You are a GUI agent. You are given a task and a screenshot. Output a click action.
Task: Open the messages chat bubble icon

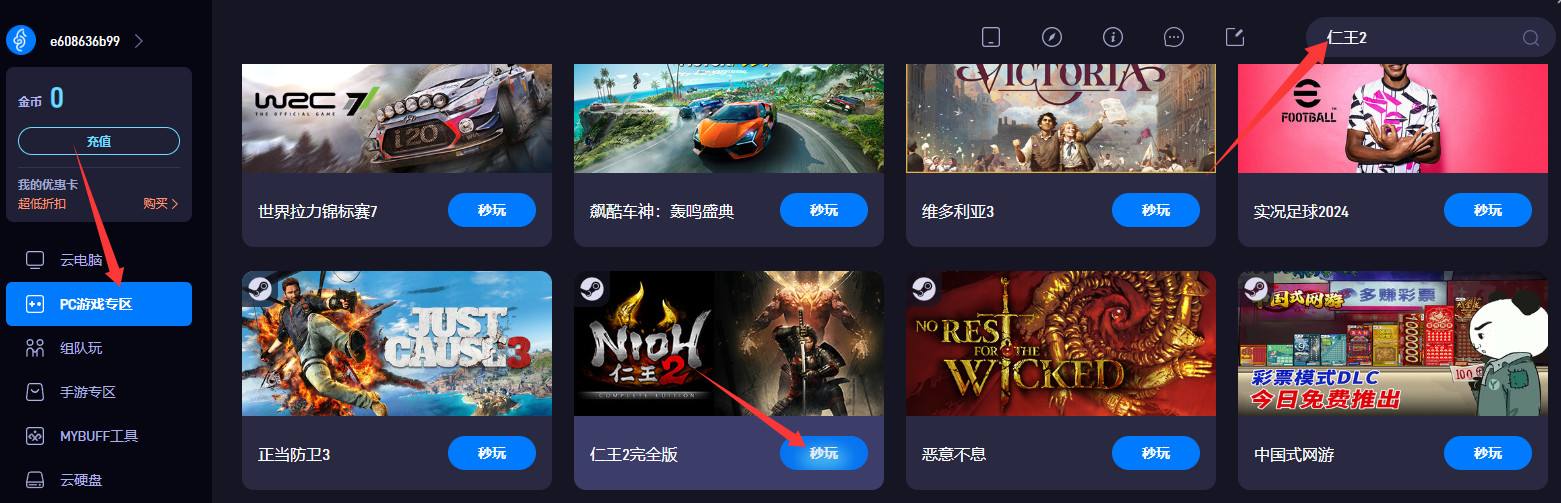1174,37
